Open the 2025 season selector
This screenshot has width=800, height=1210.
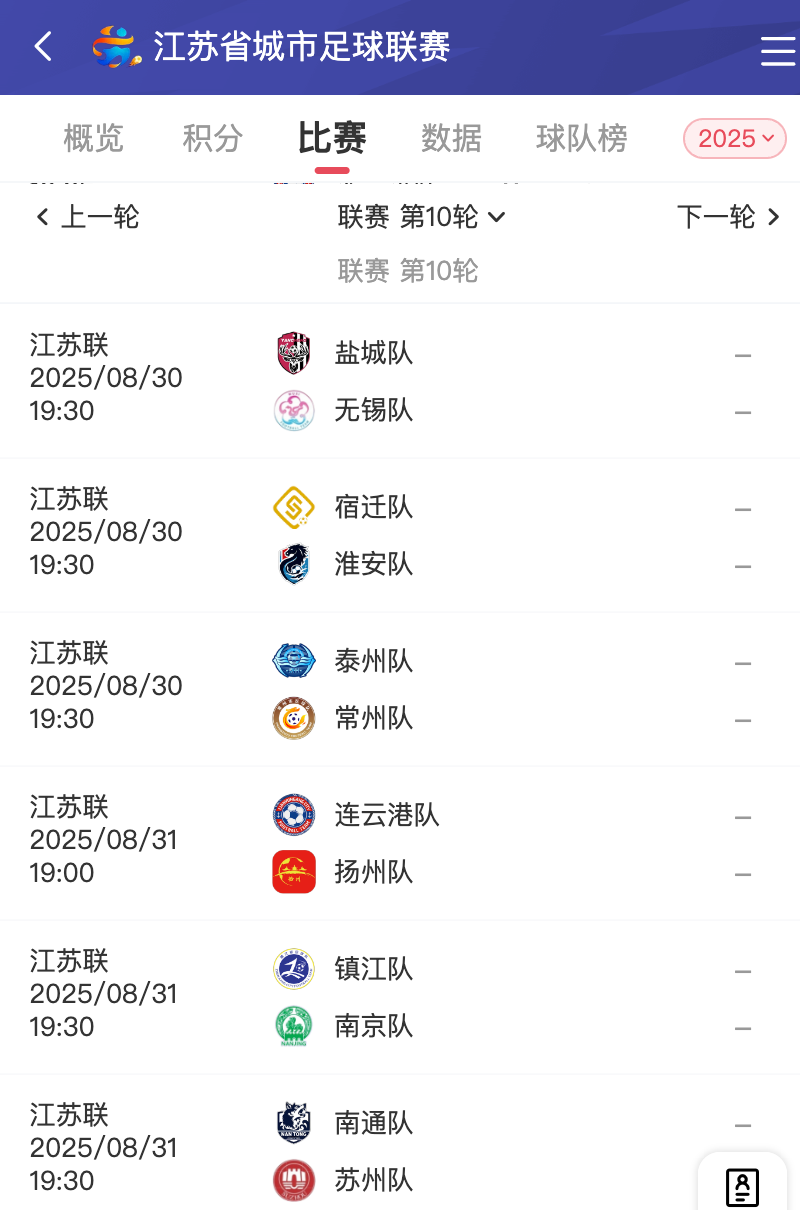pos(734,139)
